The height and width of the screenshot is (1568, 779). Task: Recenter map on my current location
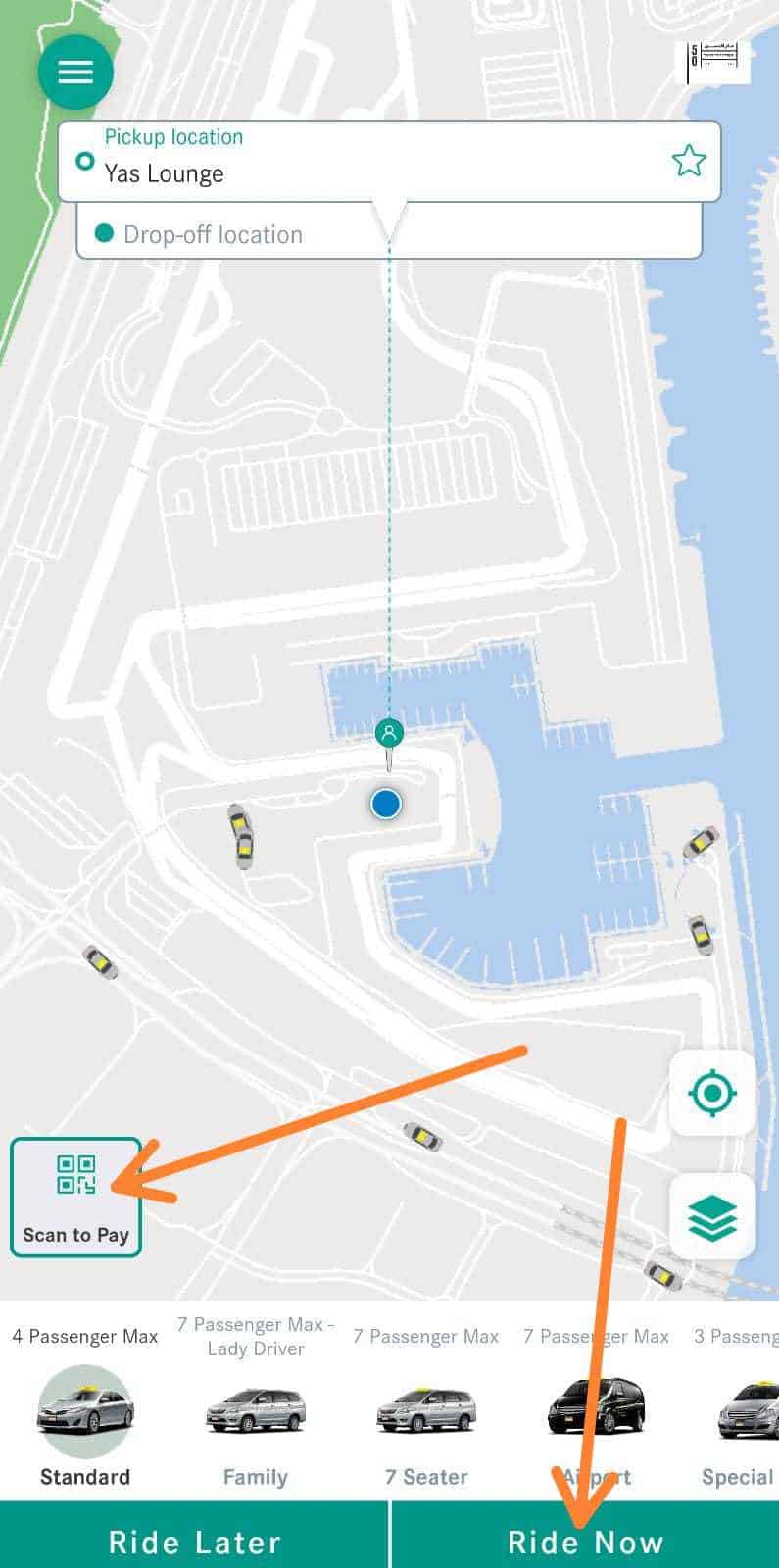712,1093
